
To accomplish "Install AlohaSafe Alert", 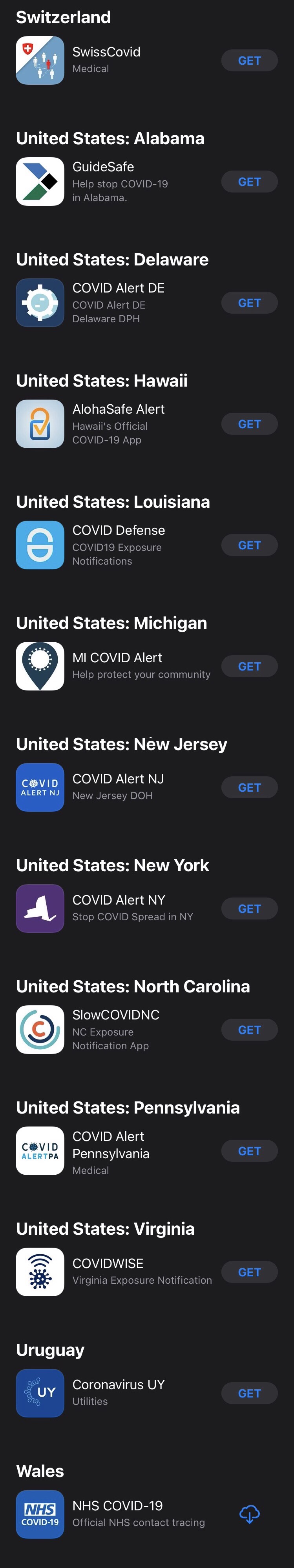I will (249, 424).
